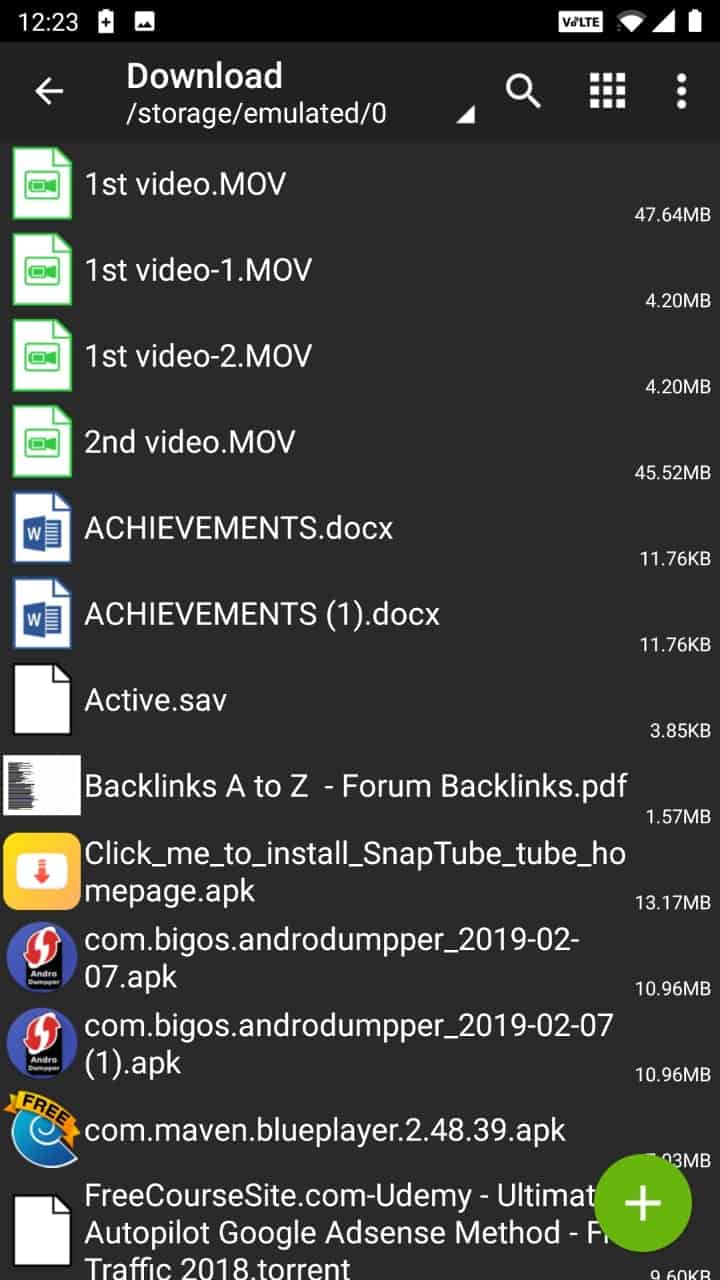Open ACHIEVEMENTS (1).docx
720x1280 pixels.
point(360,615)
